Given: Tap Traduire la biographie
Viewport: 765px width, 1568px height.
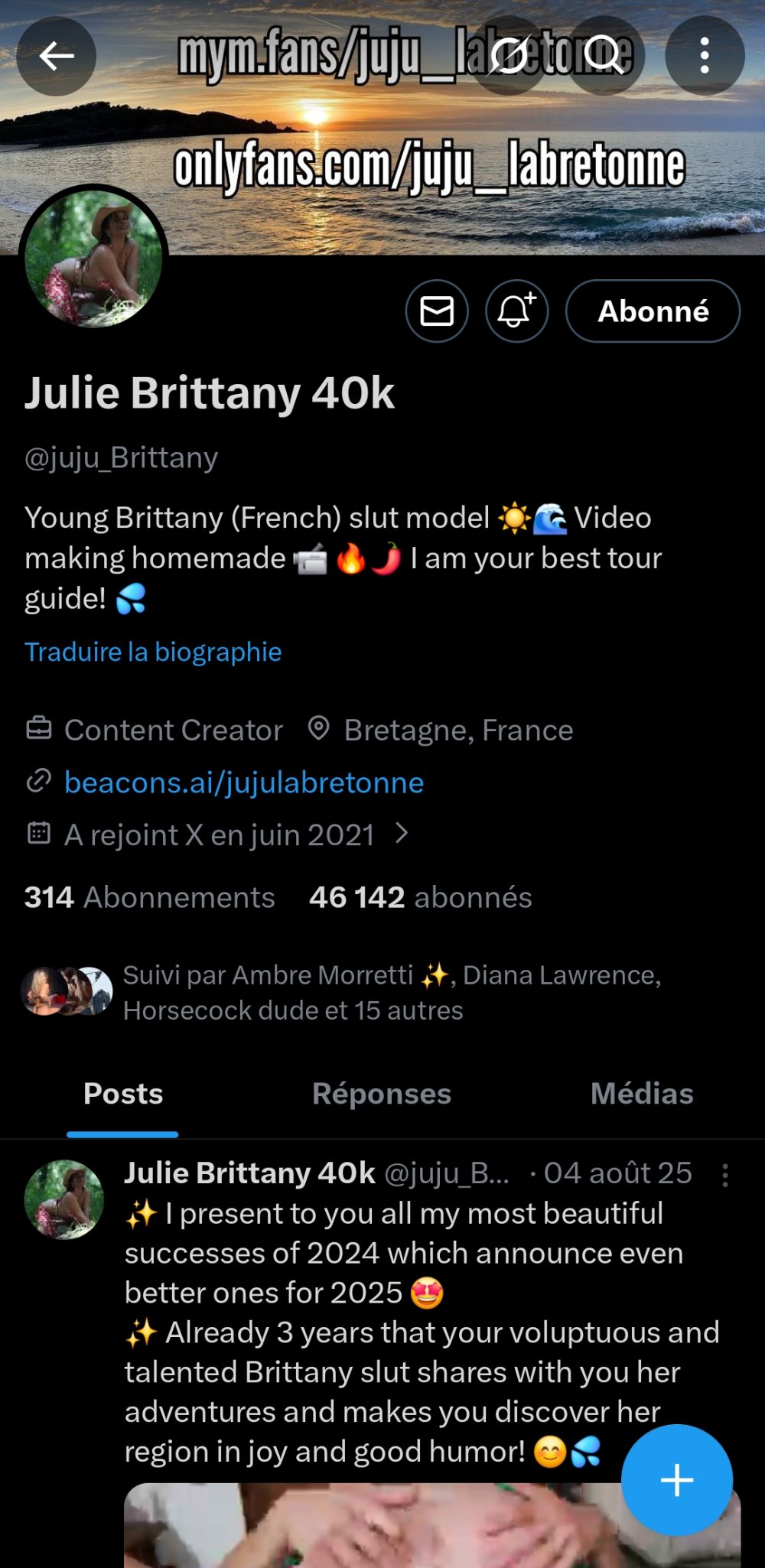Looking at the screenshot, I should tap(153, 652).
